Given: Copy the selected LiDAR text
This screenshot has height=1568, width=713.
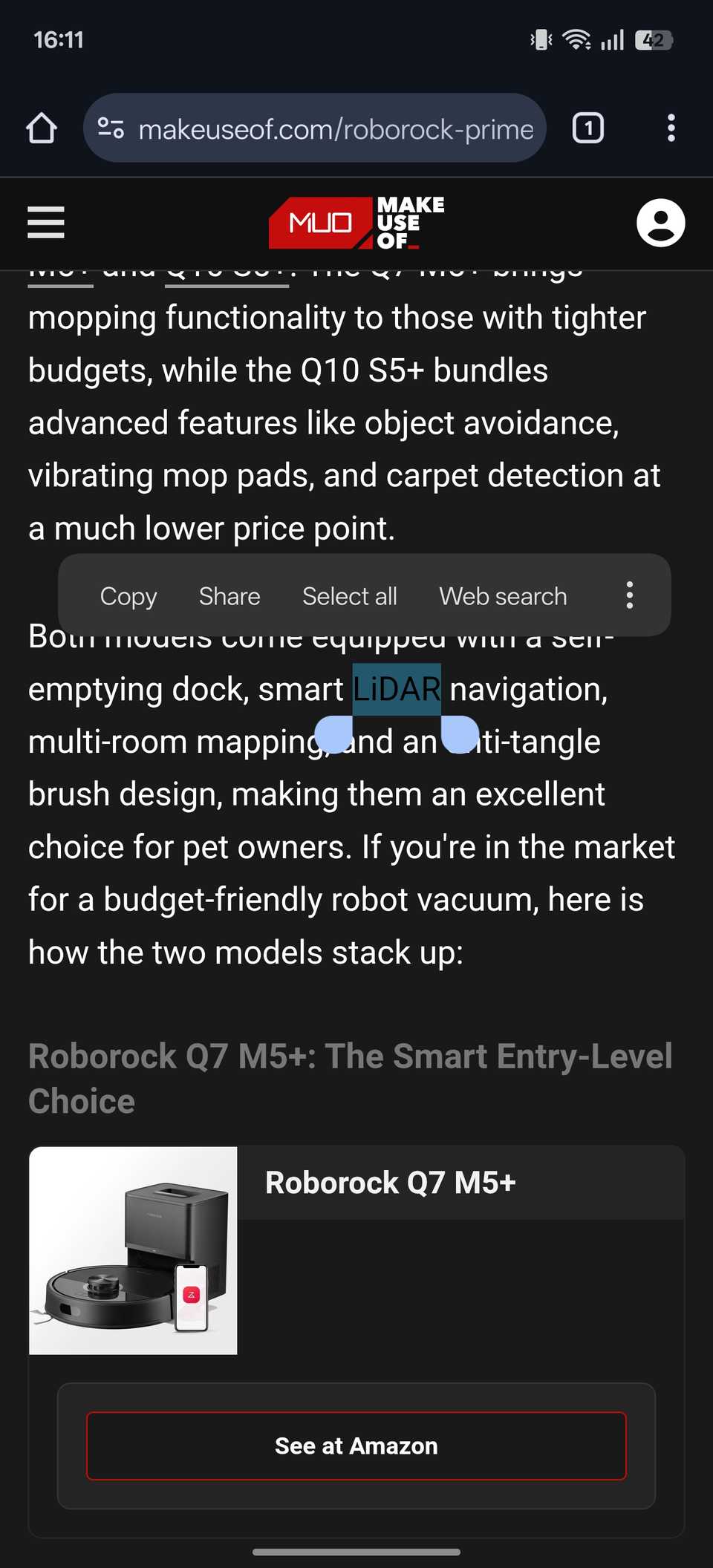Looking at the screenshot, I should tap(128, 595).
